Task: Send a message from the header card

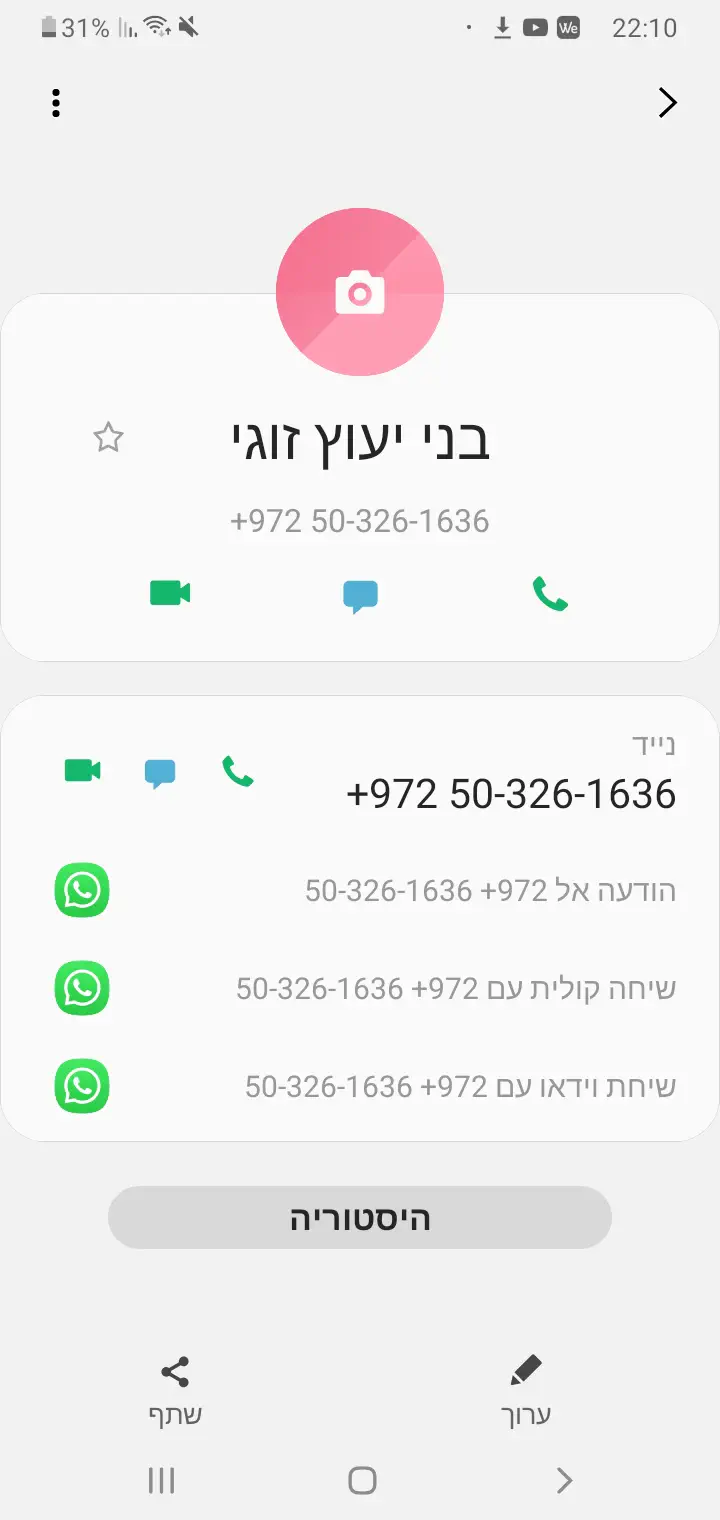Action: point(360,596)
